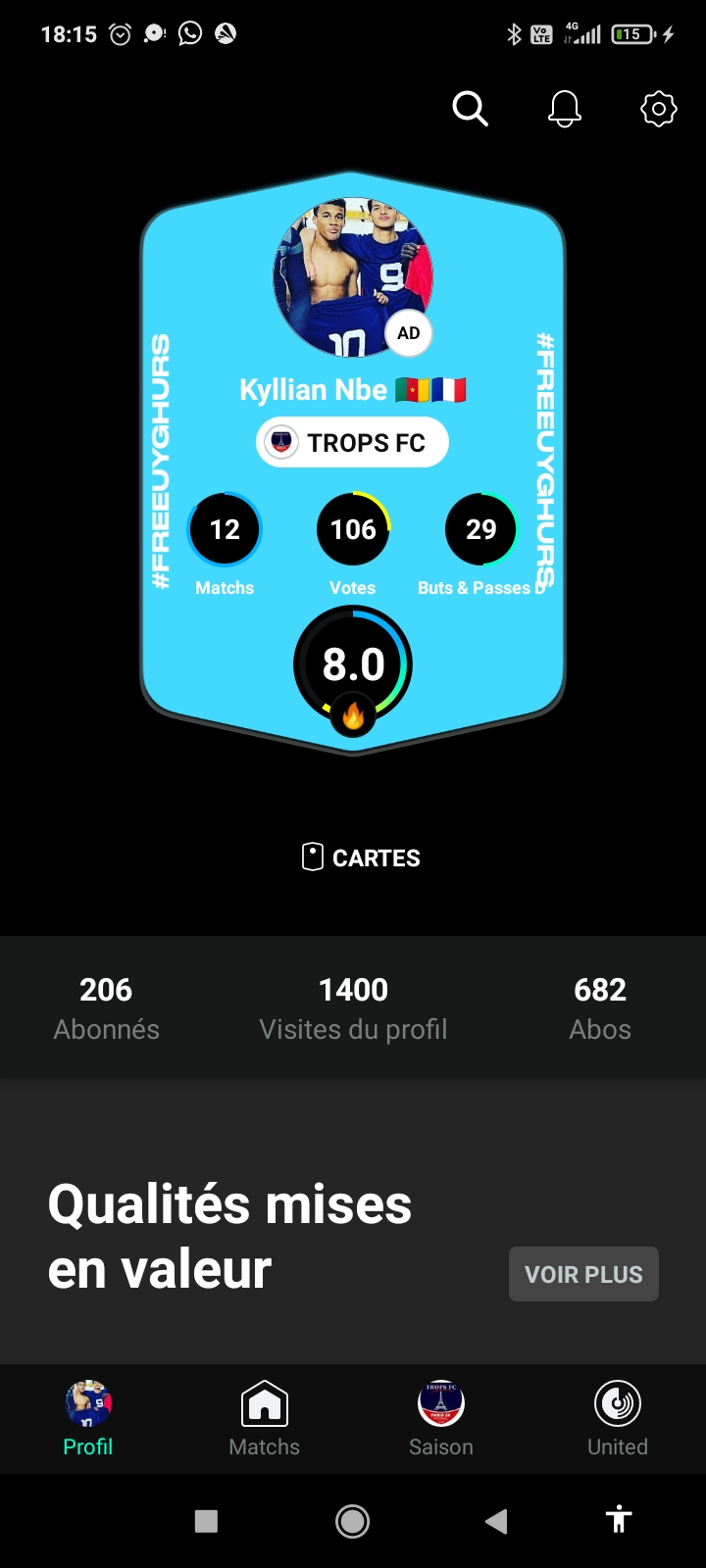This screenshot has height=1568, width=706.
Task: Open the settings gear
Action: 658,109
